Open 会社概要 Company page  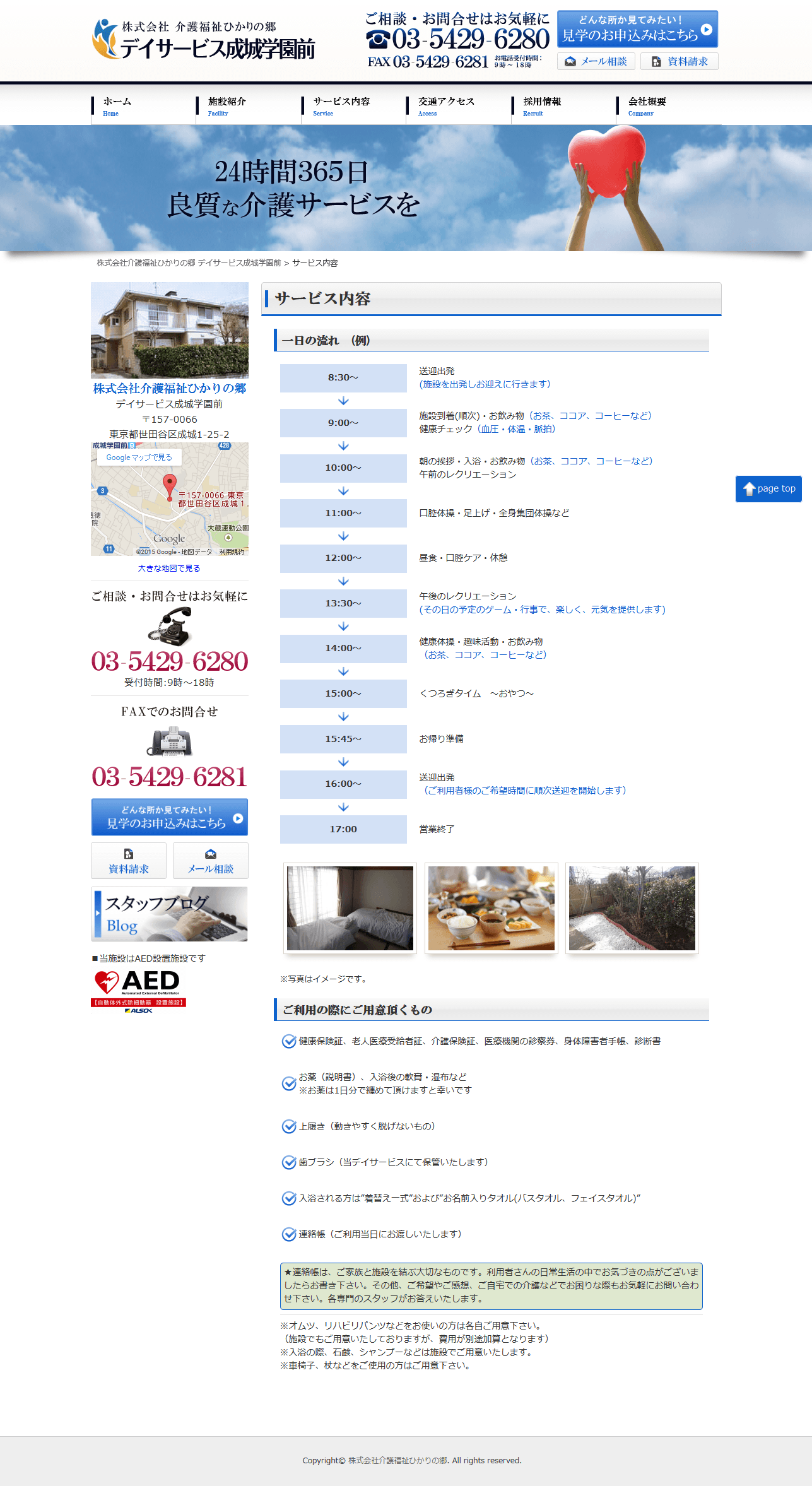tap(647, 106)
